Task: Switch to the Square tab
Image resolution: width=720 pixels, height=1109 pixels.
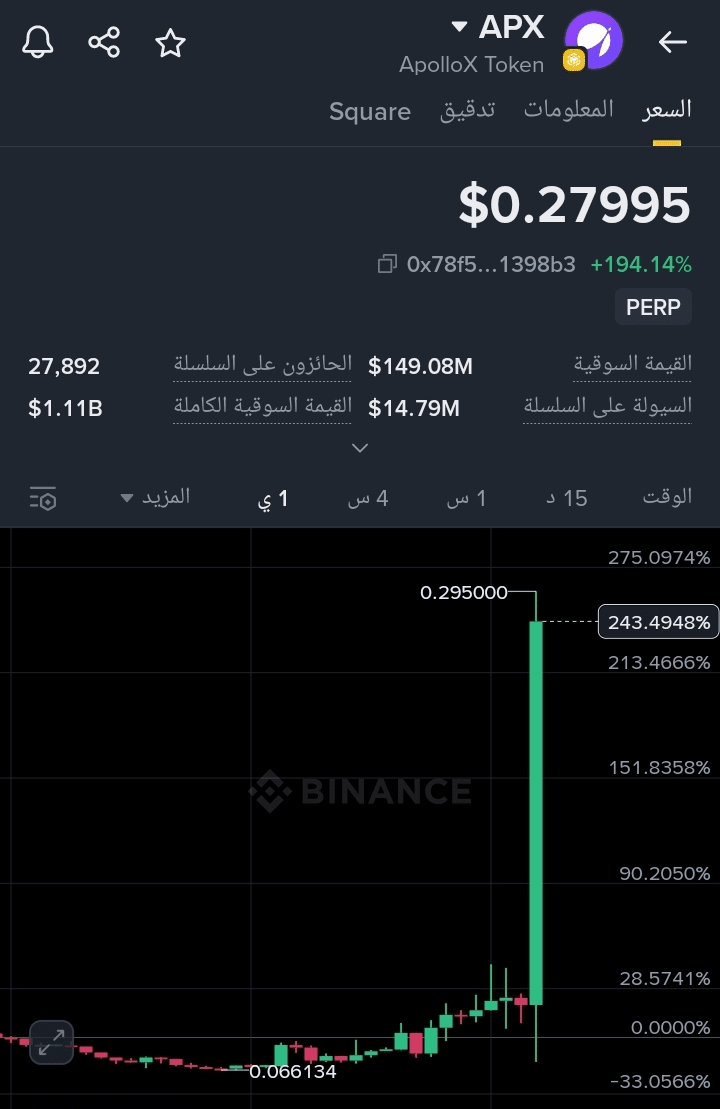Action: pos(370,111)
